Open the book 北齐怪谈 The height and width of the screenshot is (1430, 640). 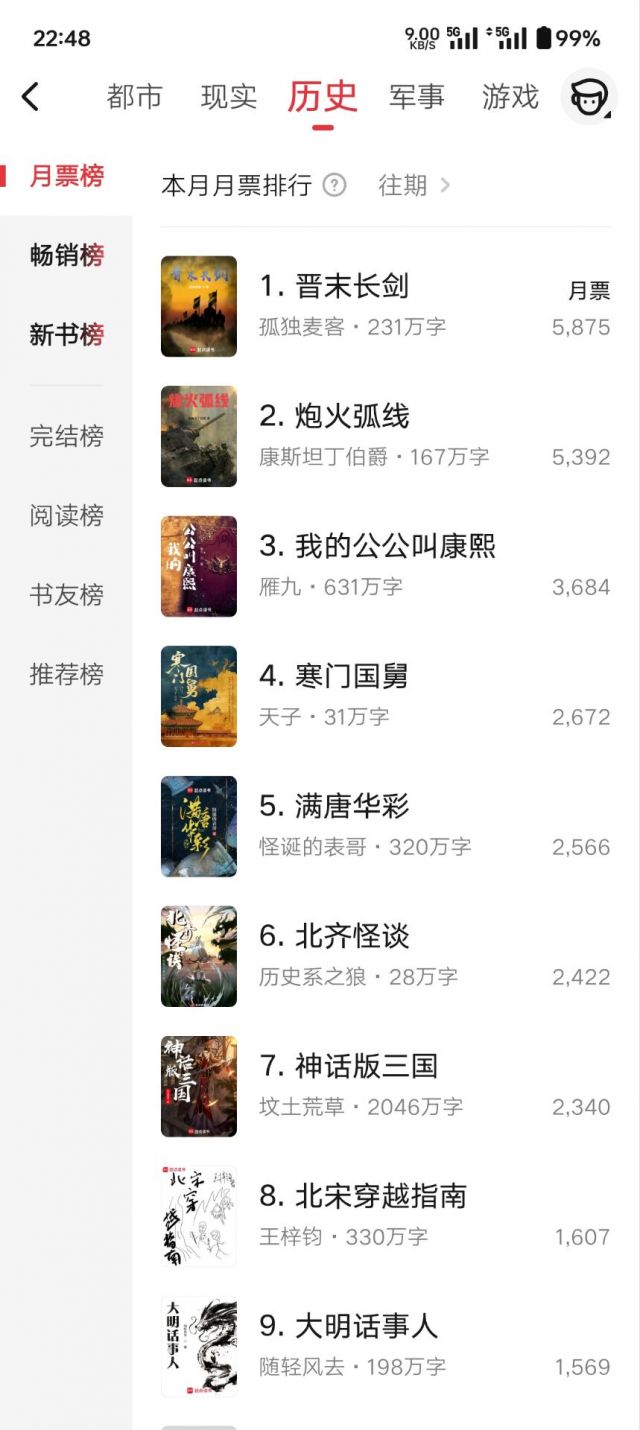click(352, 936)
